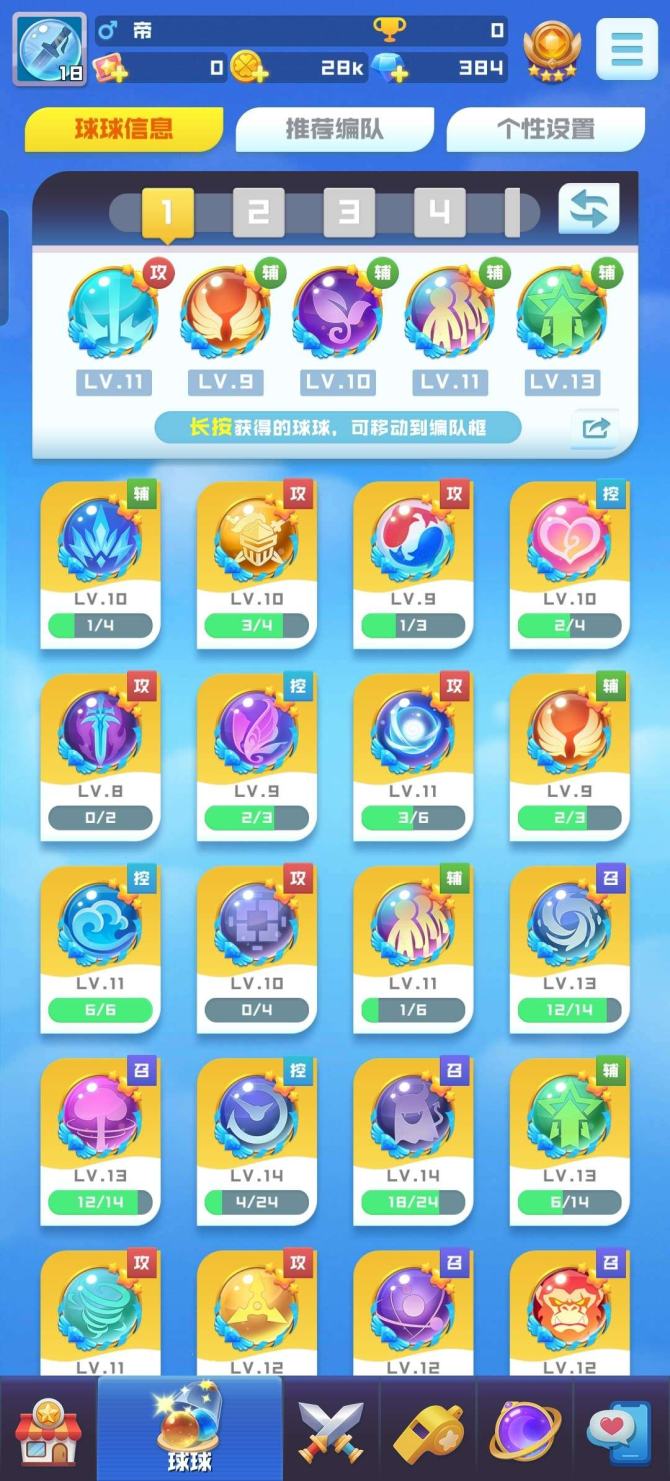The width and height of the screenshot is (670, 1481).
Task: Open the heart ball card with 2/4
Action: 569,565
